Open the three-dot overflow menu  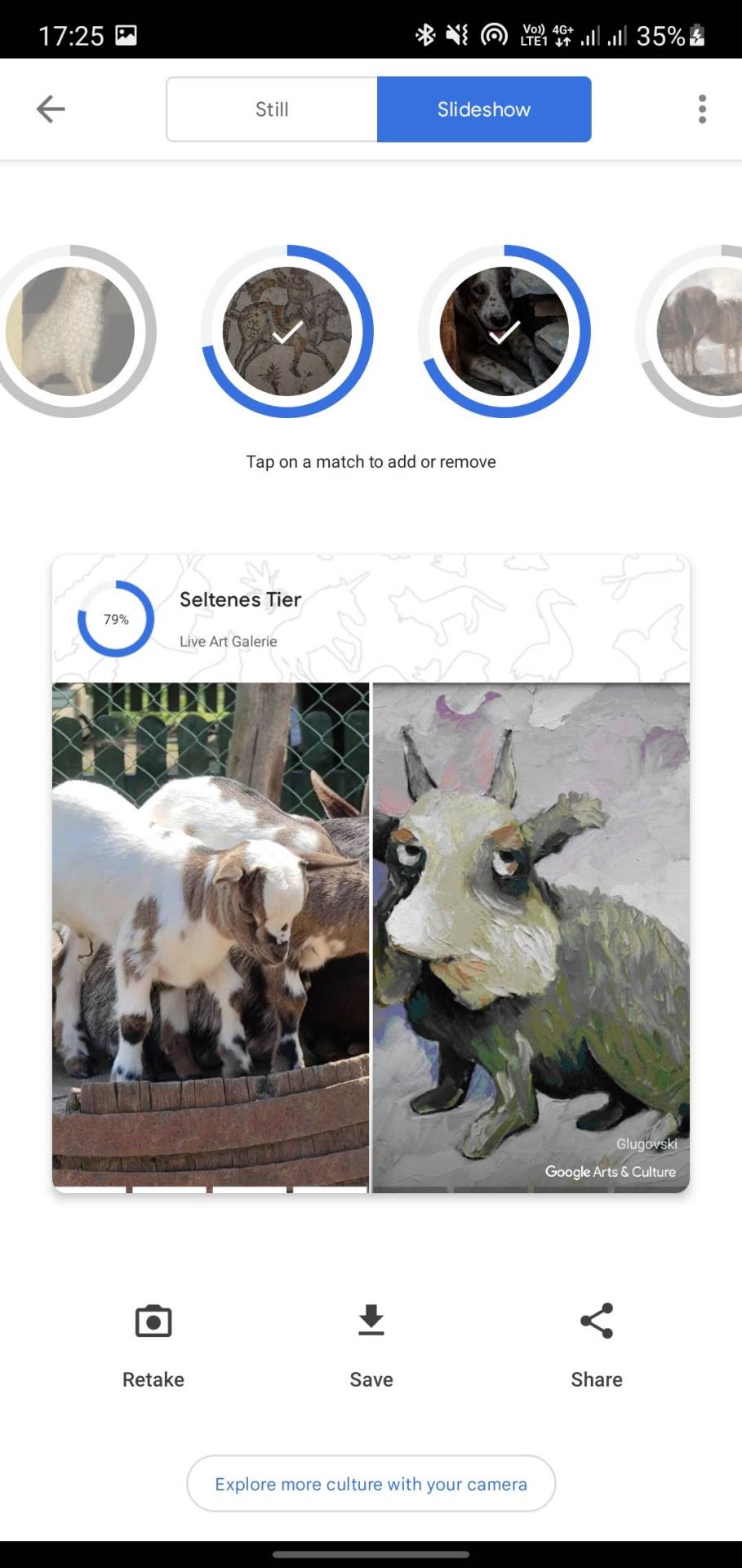point(702,109)
